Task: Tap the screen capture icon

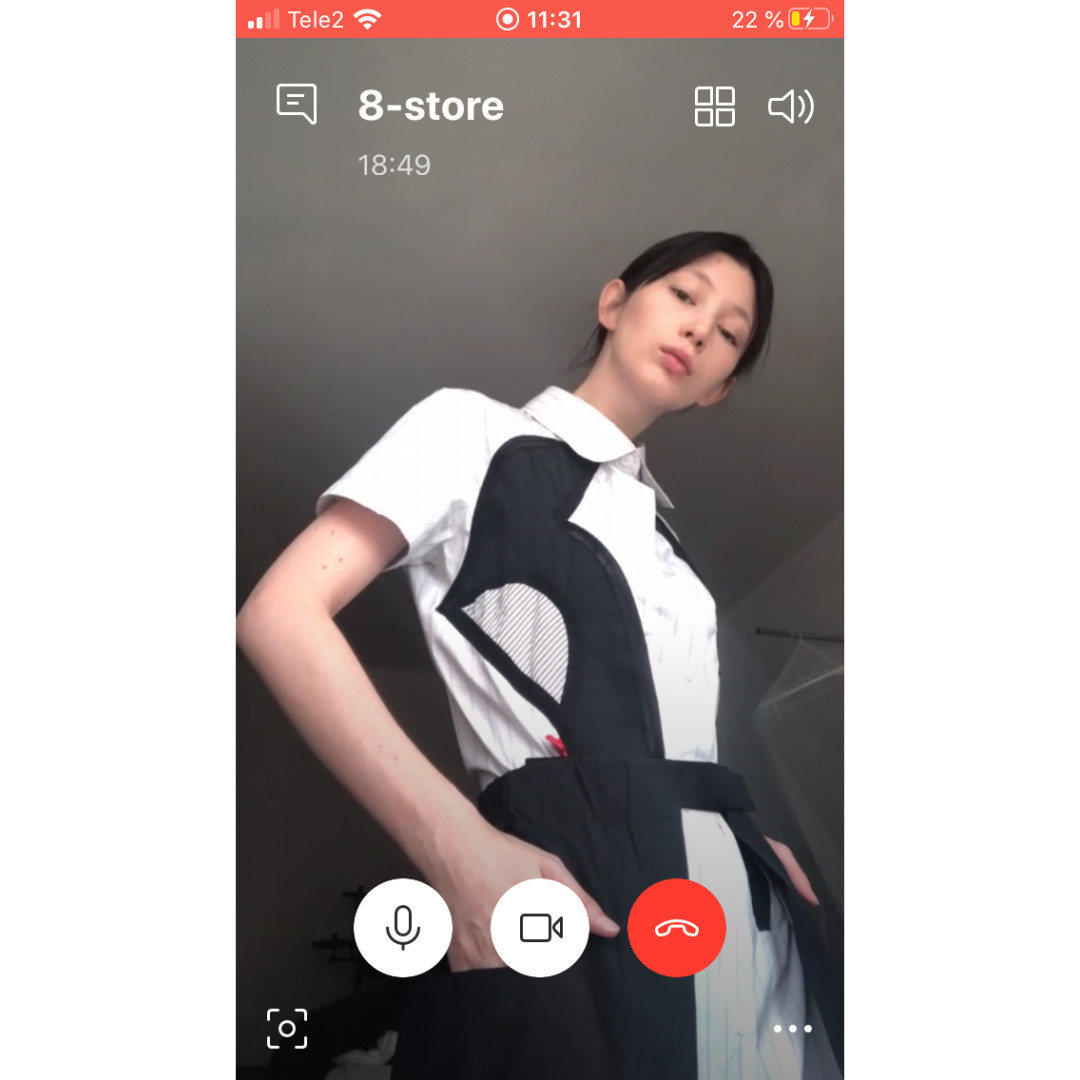Action: point(287,1028)
